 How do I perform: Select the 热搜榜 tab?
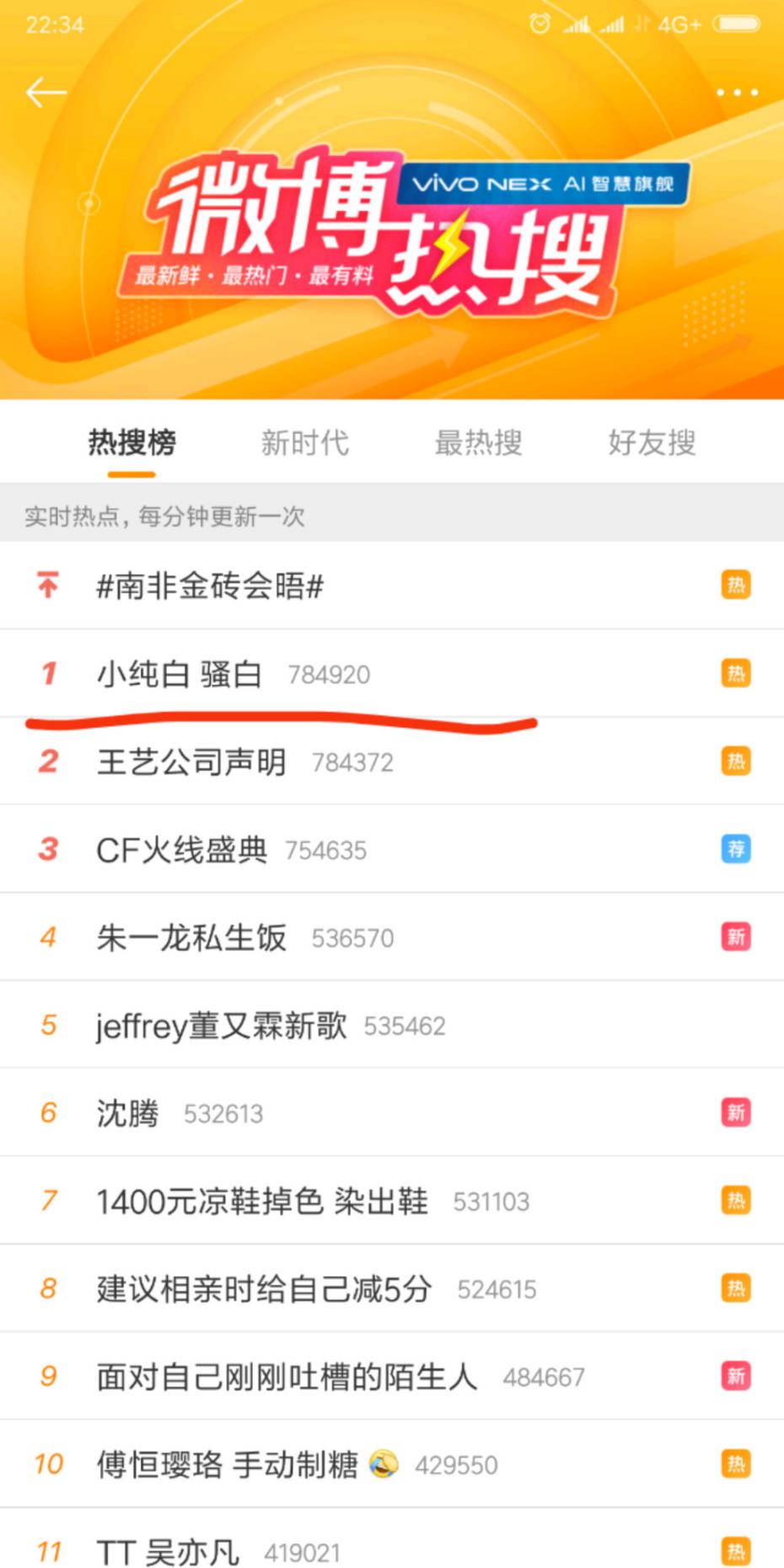132,443
